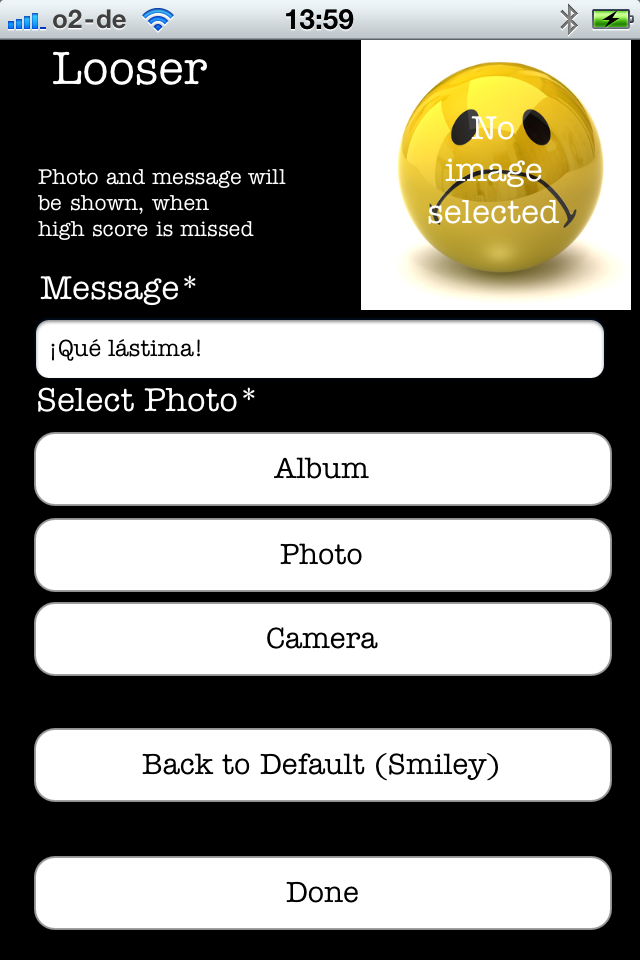
Task: Reset with Back to Default (Smiley)
Action: [322, 765]
